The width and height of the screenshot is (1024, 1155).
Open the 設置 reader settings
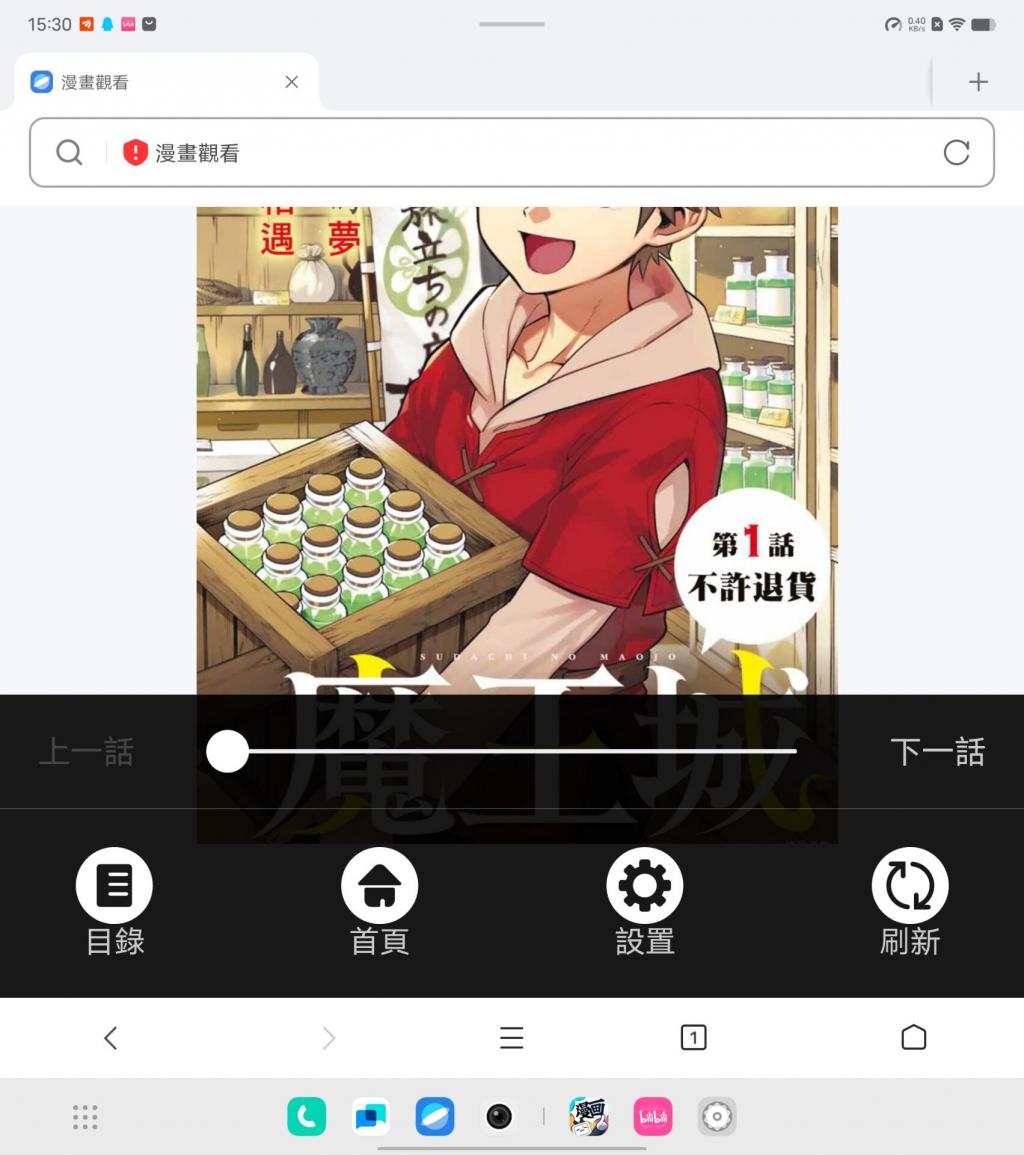pos(644,900)
